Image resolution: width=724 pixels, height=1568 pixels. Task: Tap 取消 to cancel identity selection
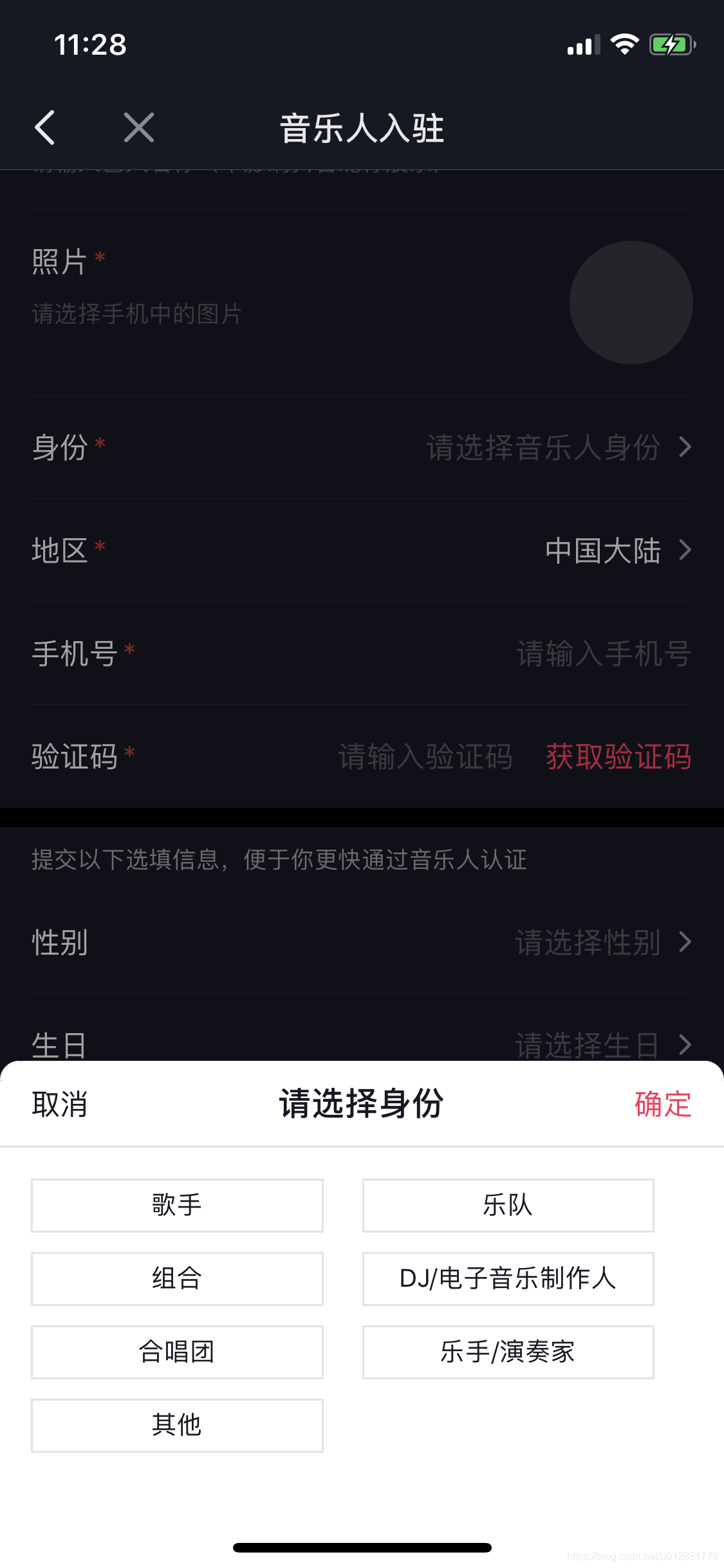(59, 1105)
